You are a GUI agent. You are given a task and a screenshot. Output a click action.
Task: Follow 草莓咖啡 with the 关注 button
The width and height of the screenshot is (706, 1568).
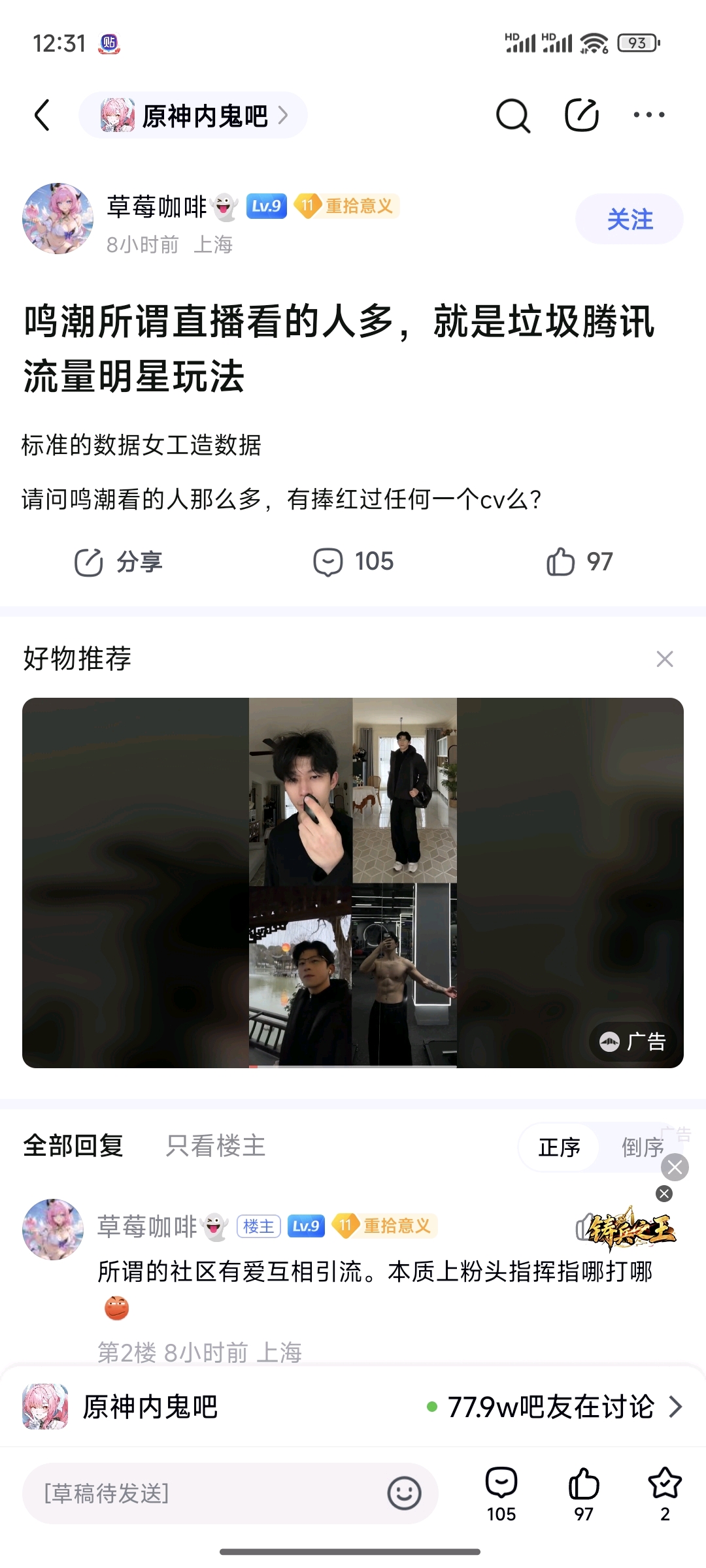[629, 220]
